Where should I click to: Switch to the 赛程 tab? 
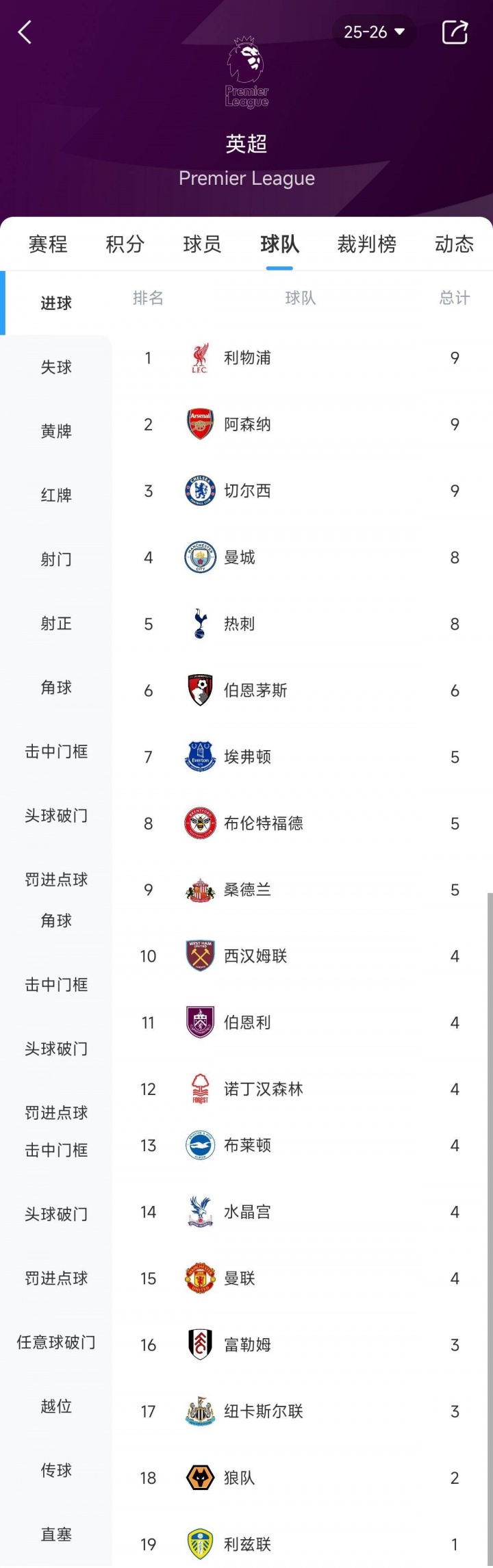pos(48,244)
